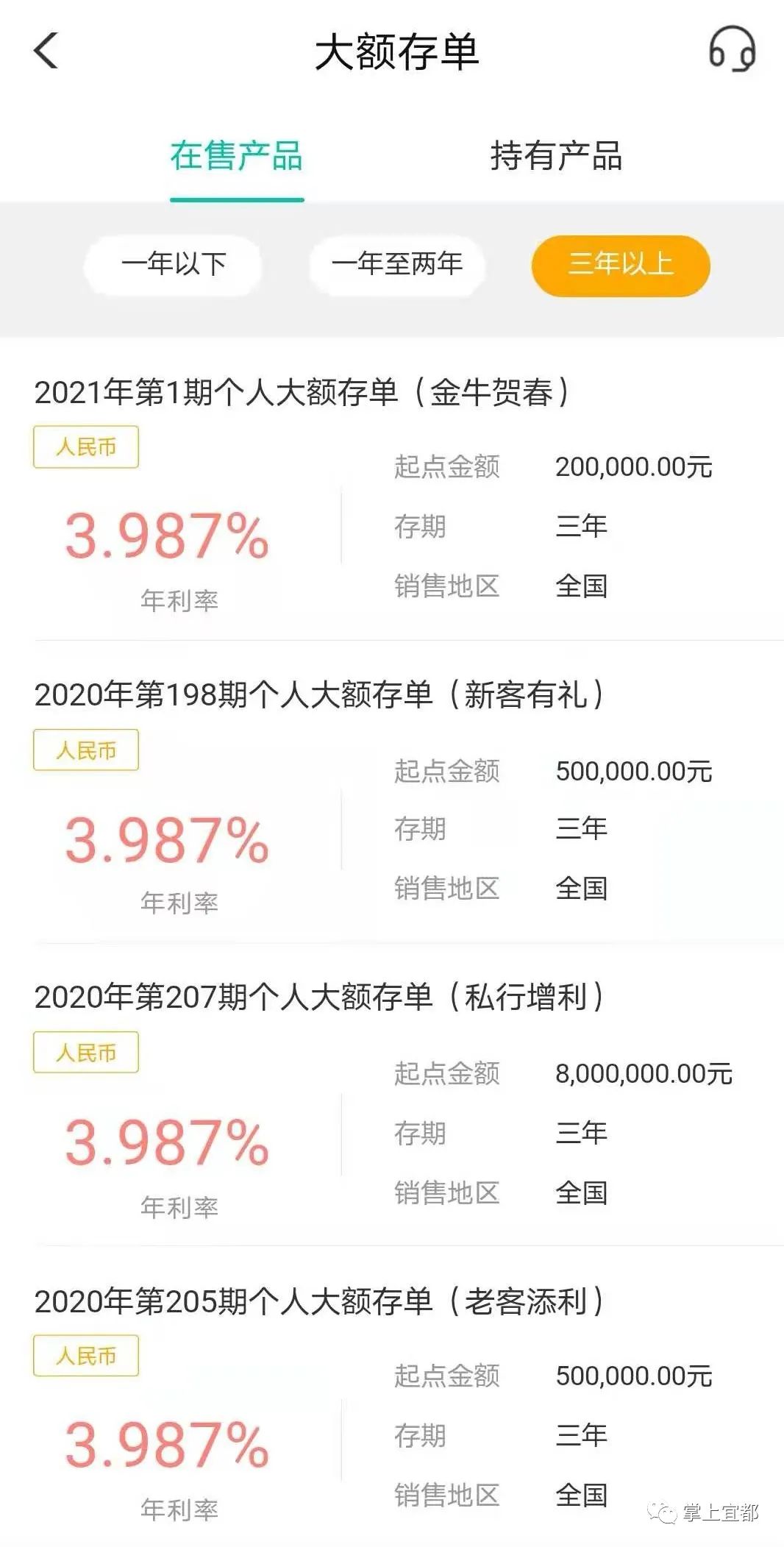
Task: Switch to the 在售产品 tab
Action: click(x=237, y=156)
